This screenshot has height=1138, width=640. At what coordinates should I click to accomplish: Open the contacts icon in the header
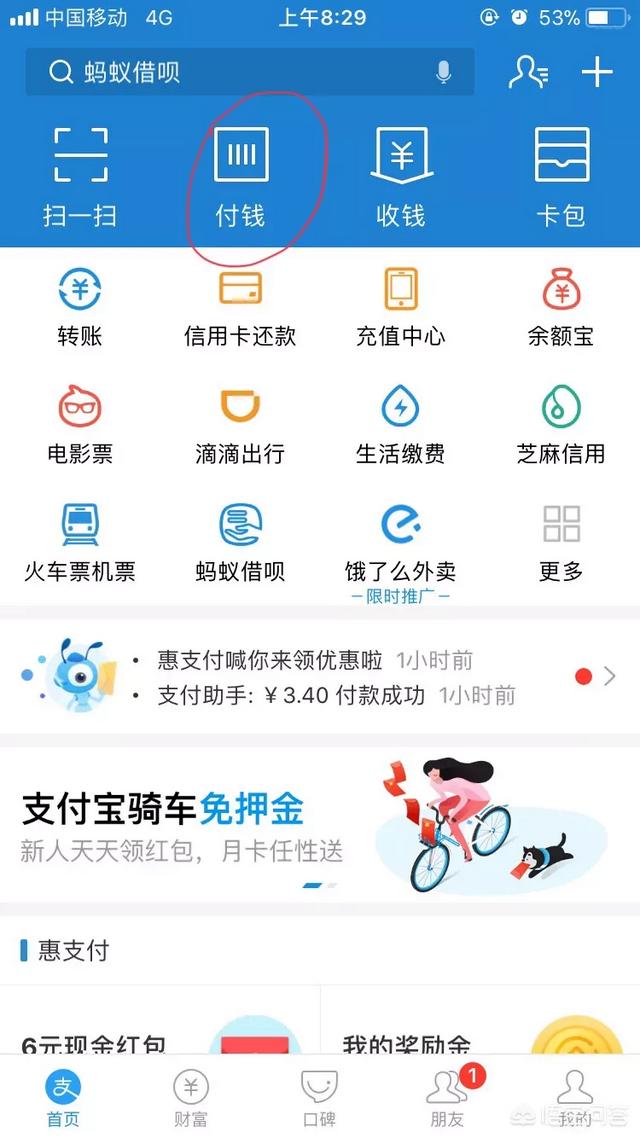(527, 72)
